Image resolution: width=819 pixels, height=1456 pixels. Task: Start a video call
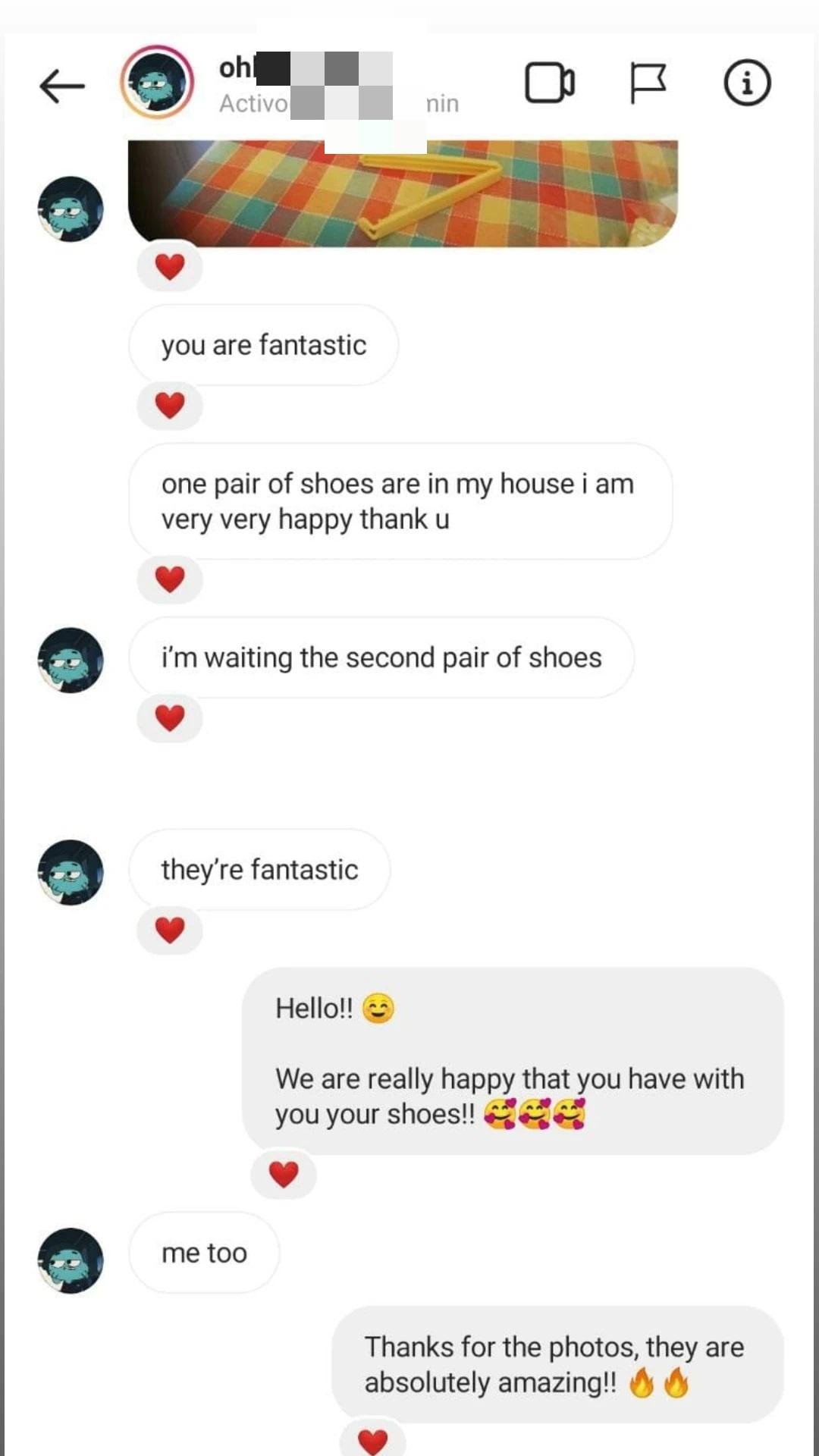pos(549,83)
